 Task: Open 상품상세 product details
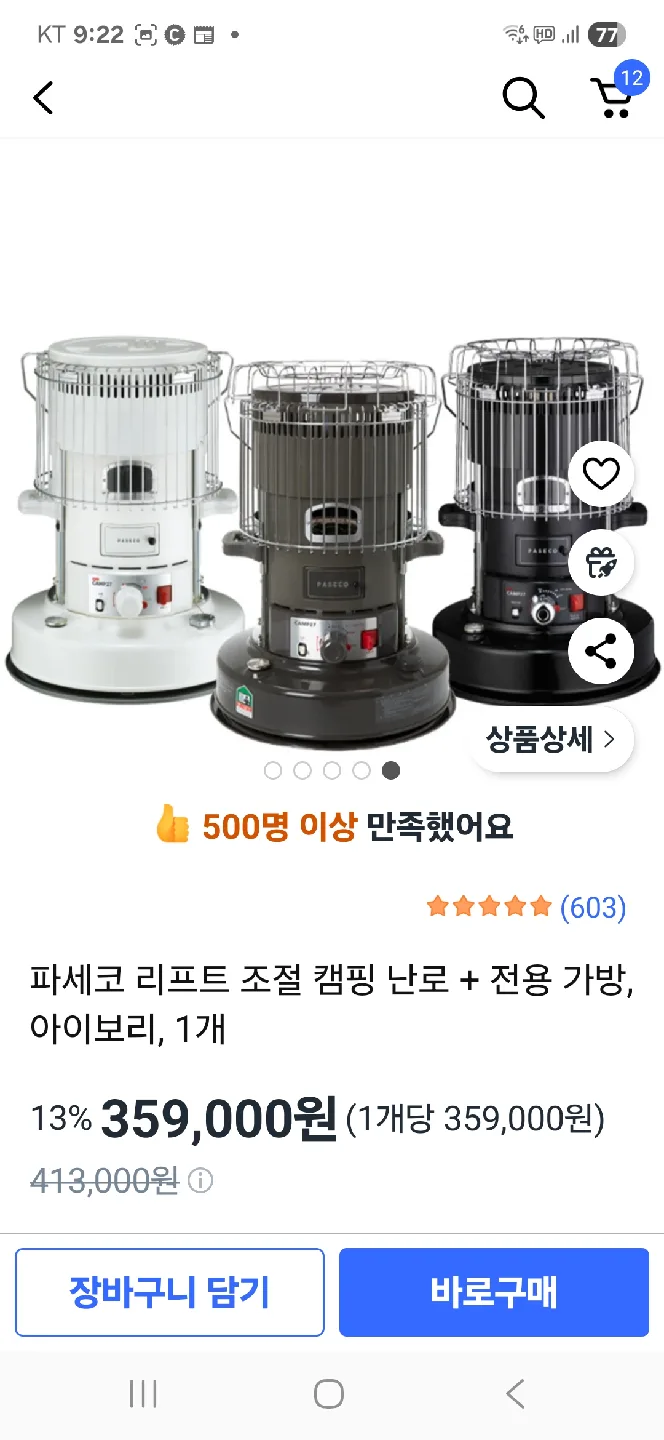tap(550, 740)
